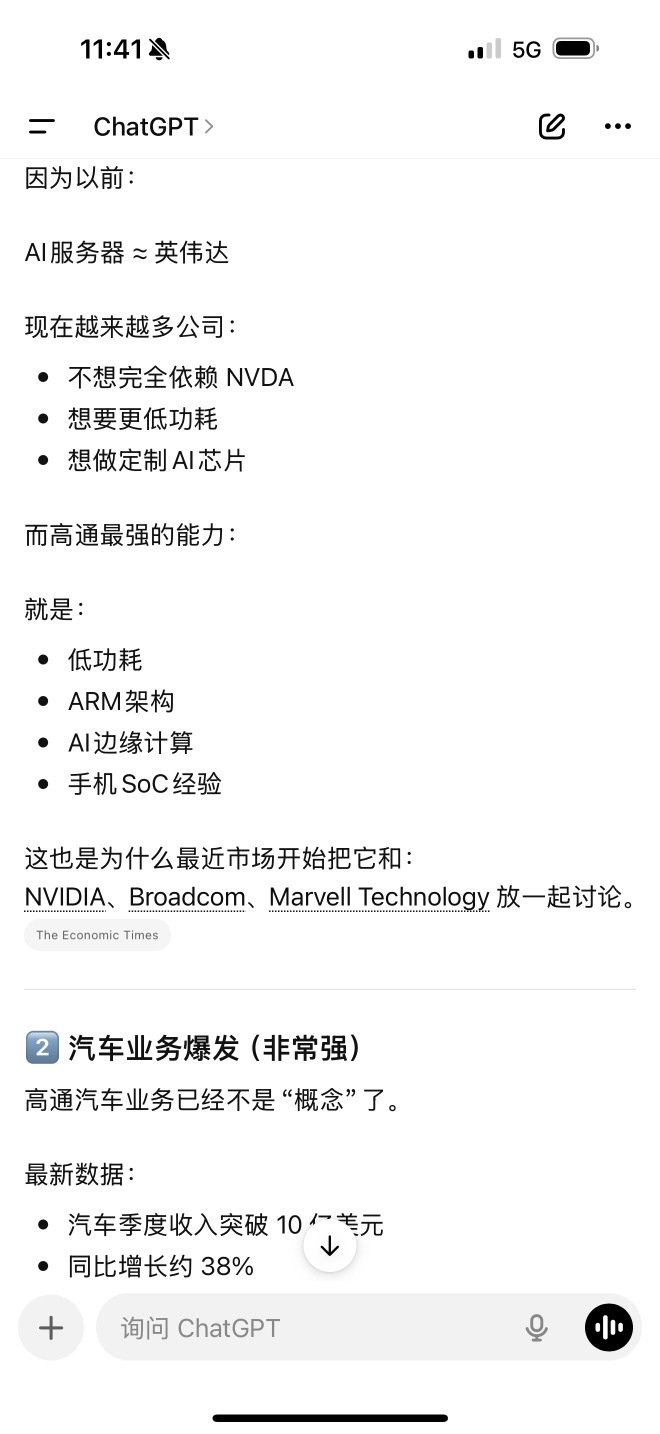The image size is (660, 1434).
Task: Launch voice mode with waveform button
Action: 609,1327
